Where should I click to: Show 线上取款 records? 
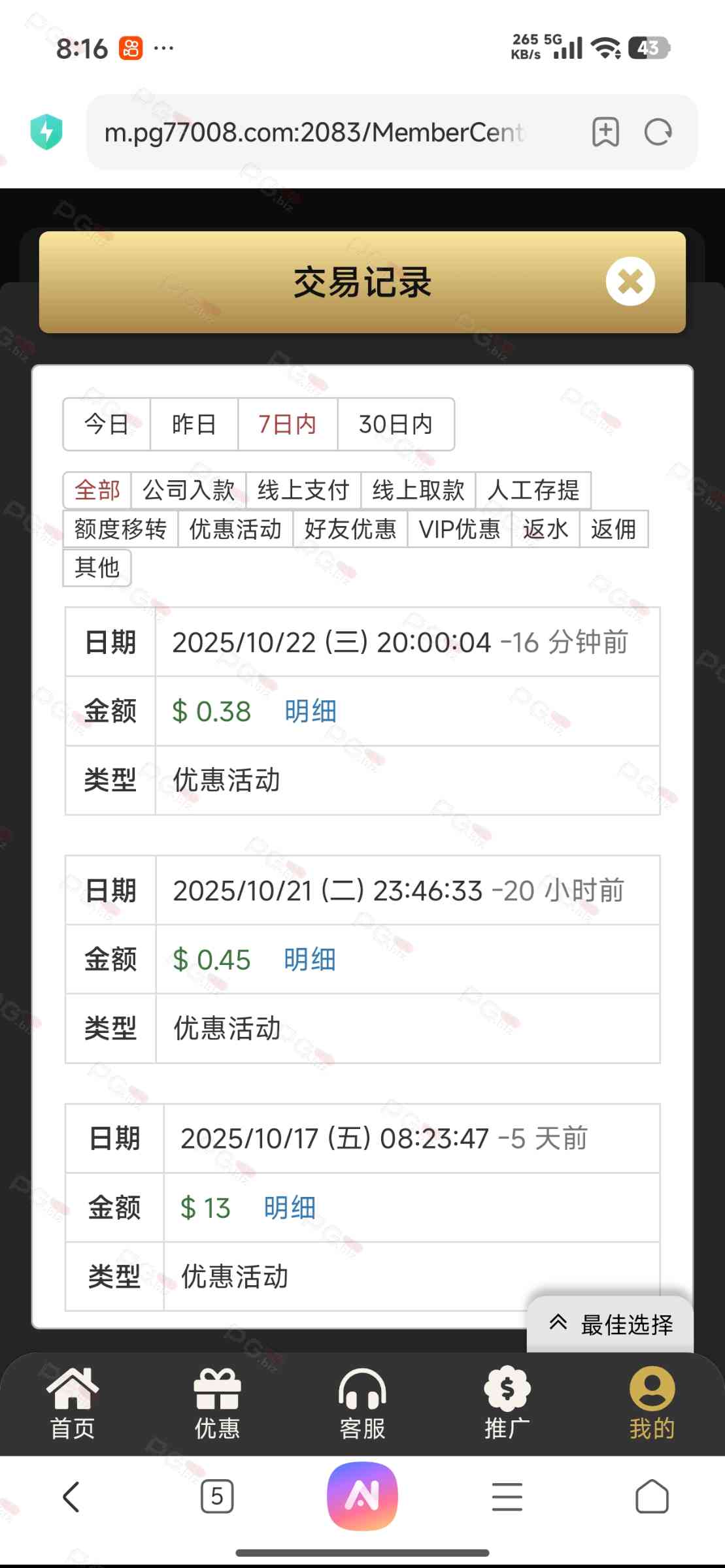[418, 490]
